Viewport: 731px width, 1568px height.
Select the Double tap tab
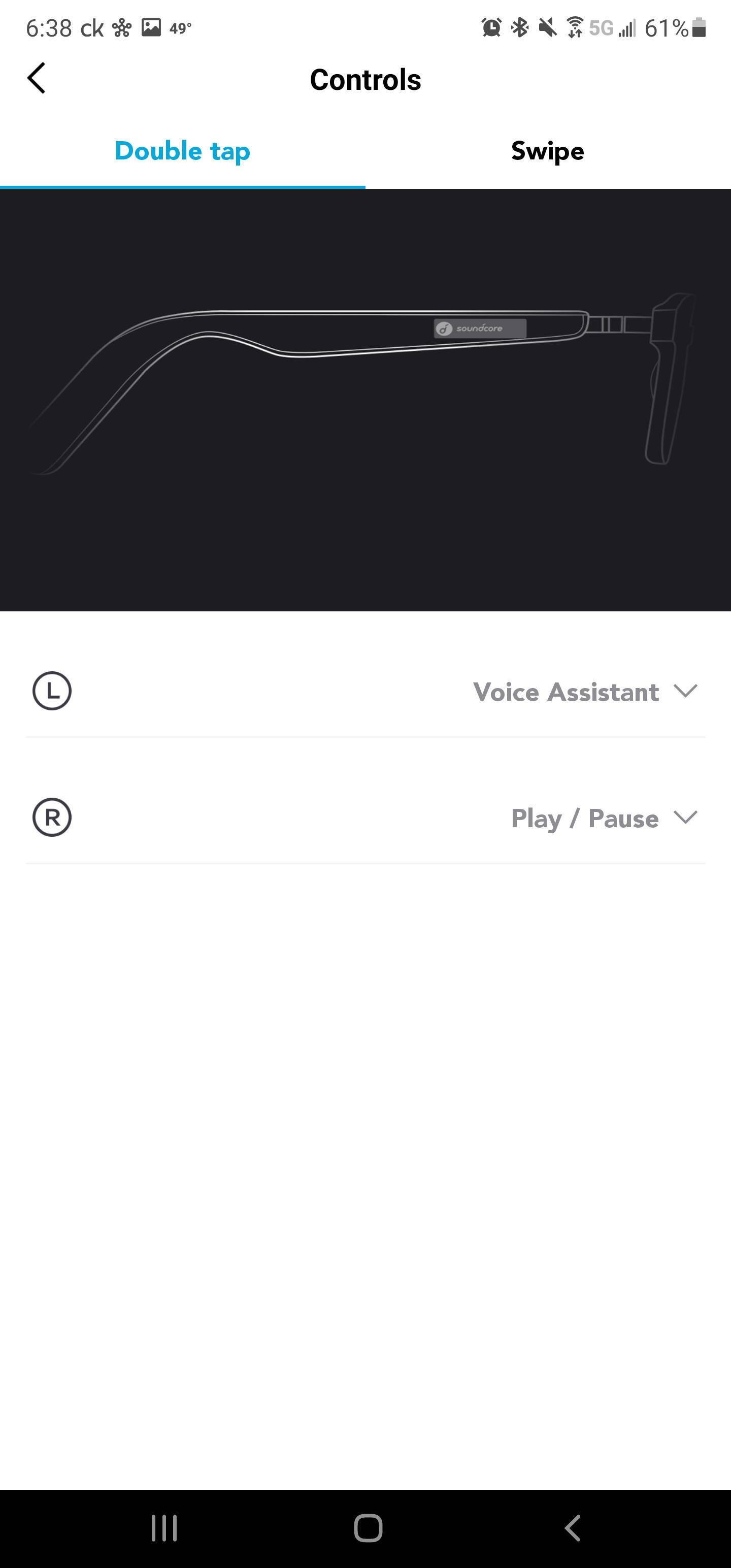pyautogui.click(x=183, y=151)
